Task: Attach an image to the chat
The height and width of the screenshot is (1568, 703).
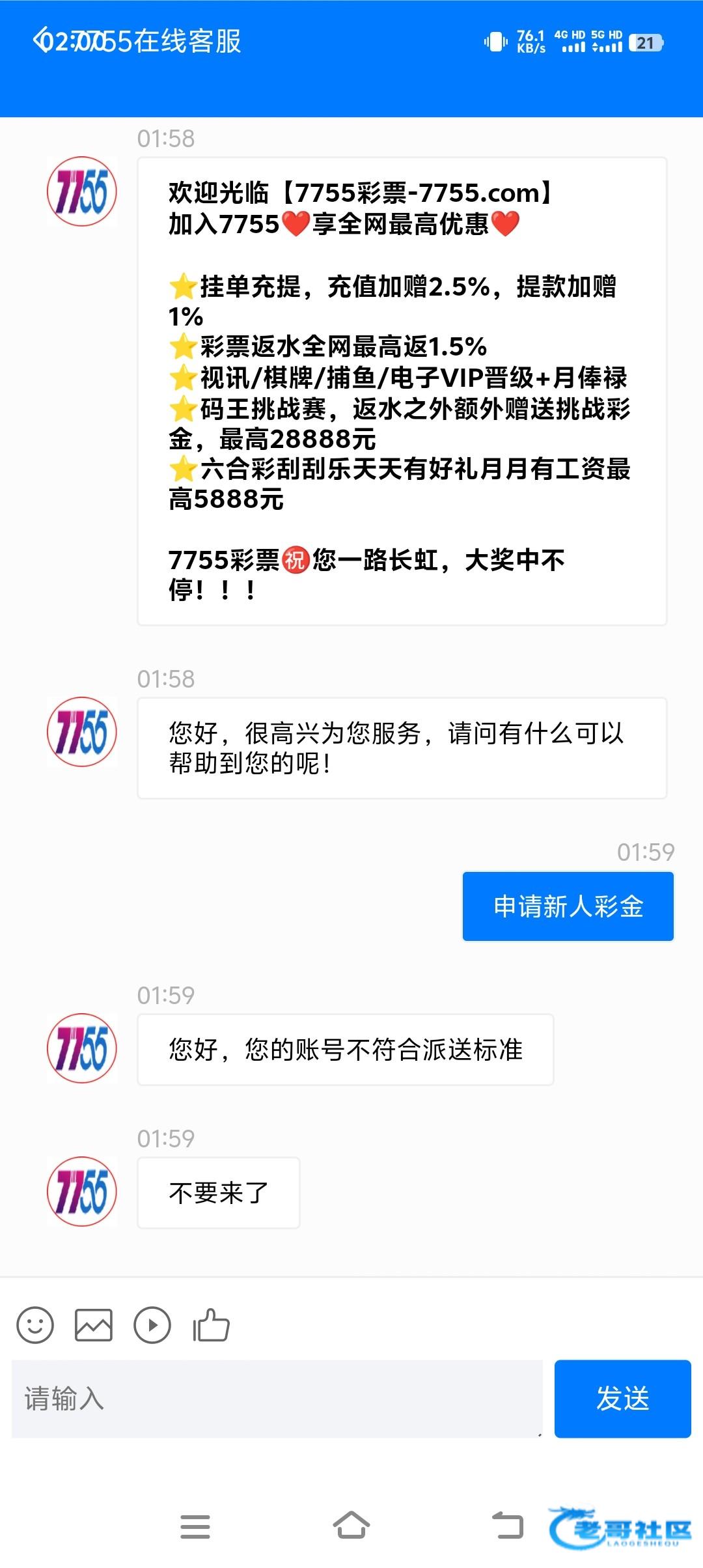Action: point(94,1325)
